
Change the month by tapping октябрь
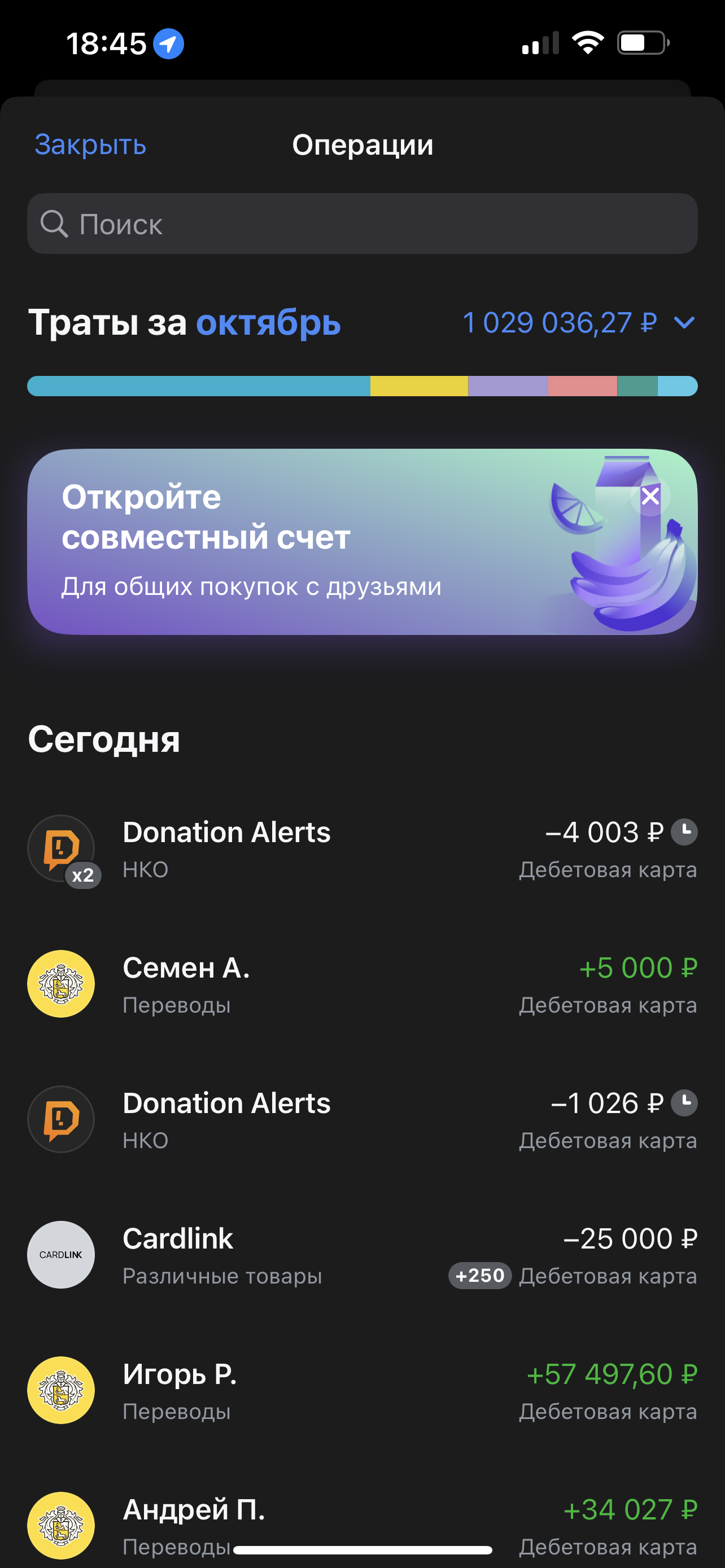[268, 323]
